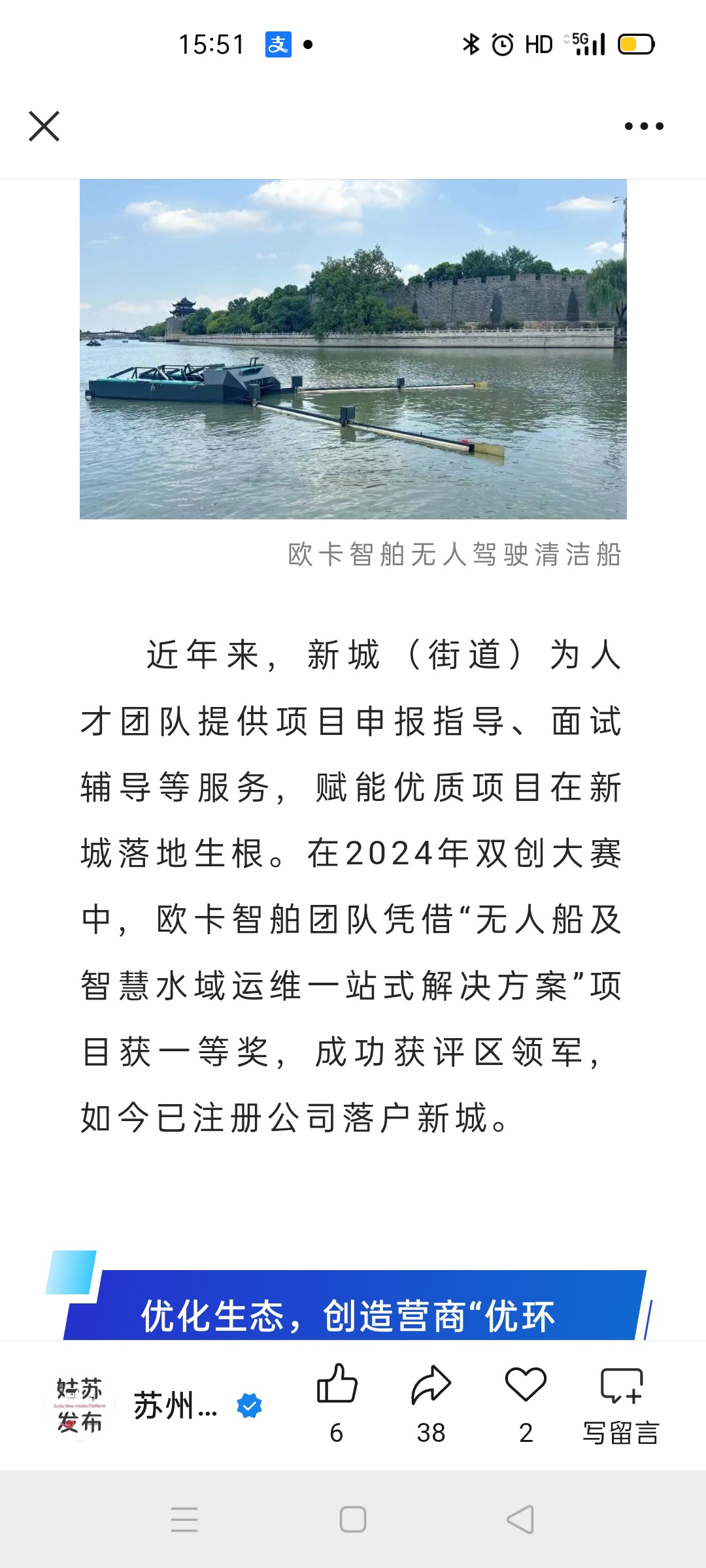Close the article with the X button
The image size is (706, 1568).
[44, 126]
